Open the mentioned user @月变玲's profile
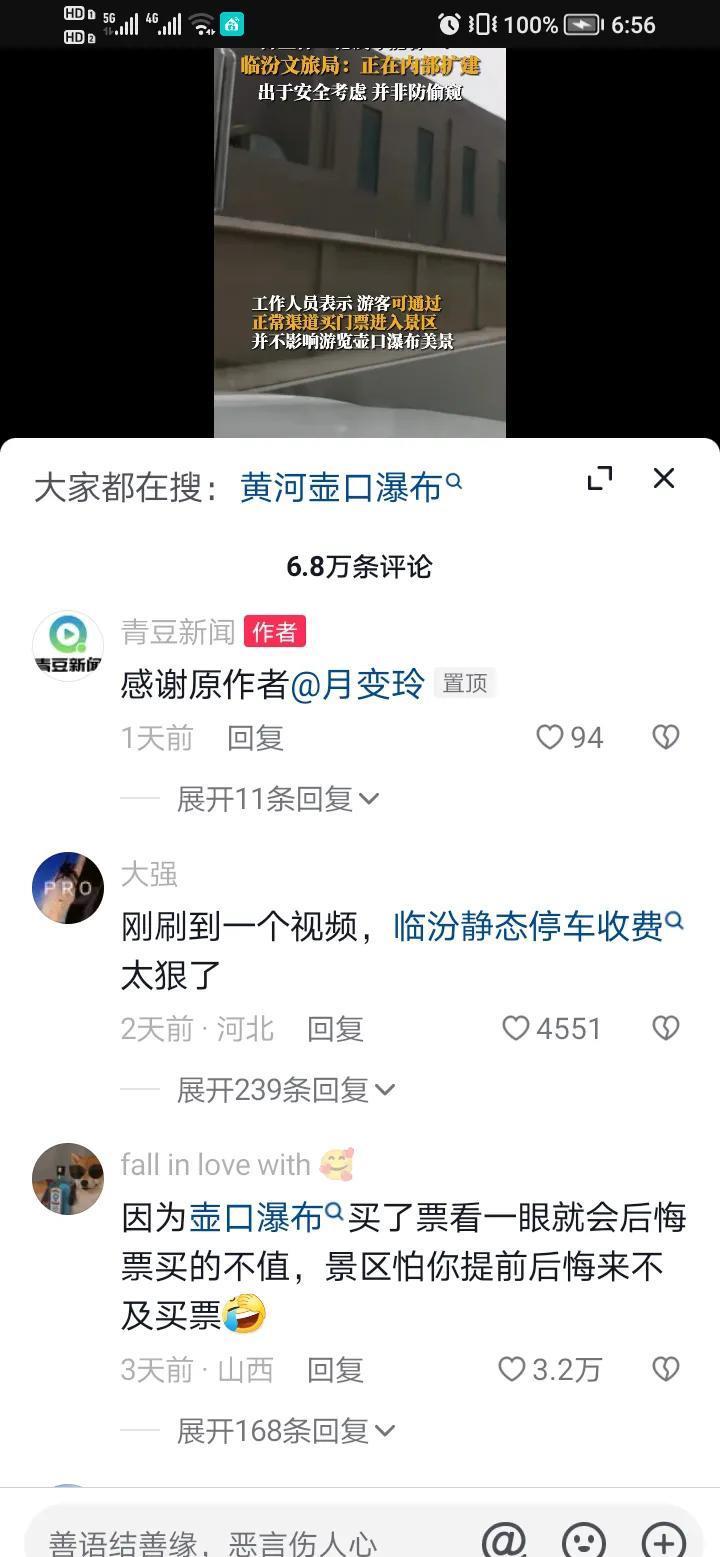 point(358,684)
